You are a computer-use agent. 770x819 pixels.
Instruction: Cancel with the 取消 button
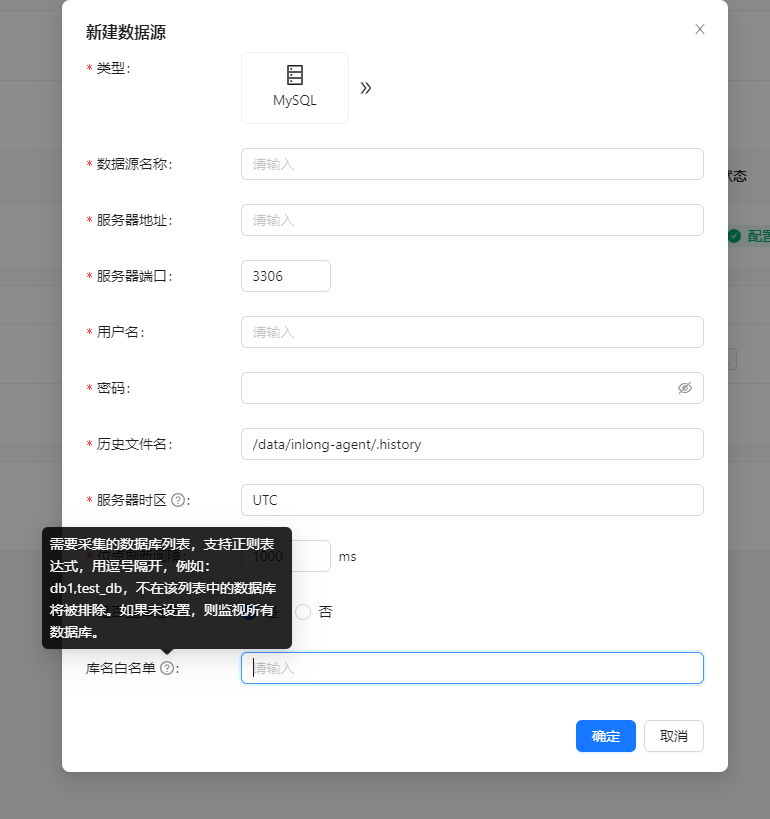tap(674, 736)
